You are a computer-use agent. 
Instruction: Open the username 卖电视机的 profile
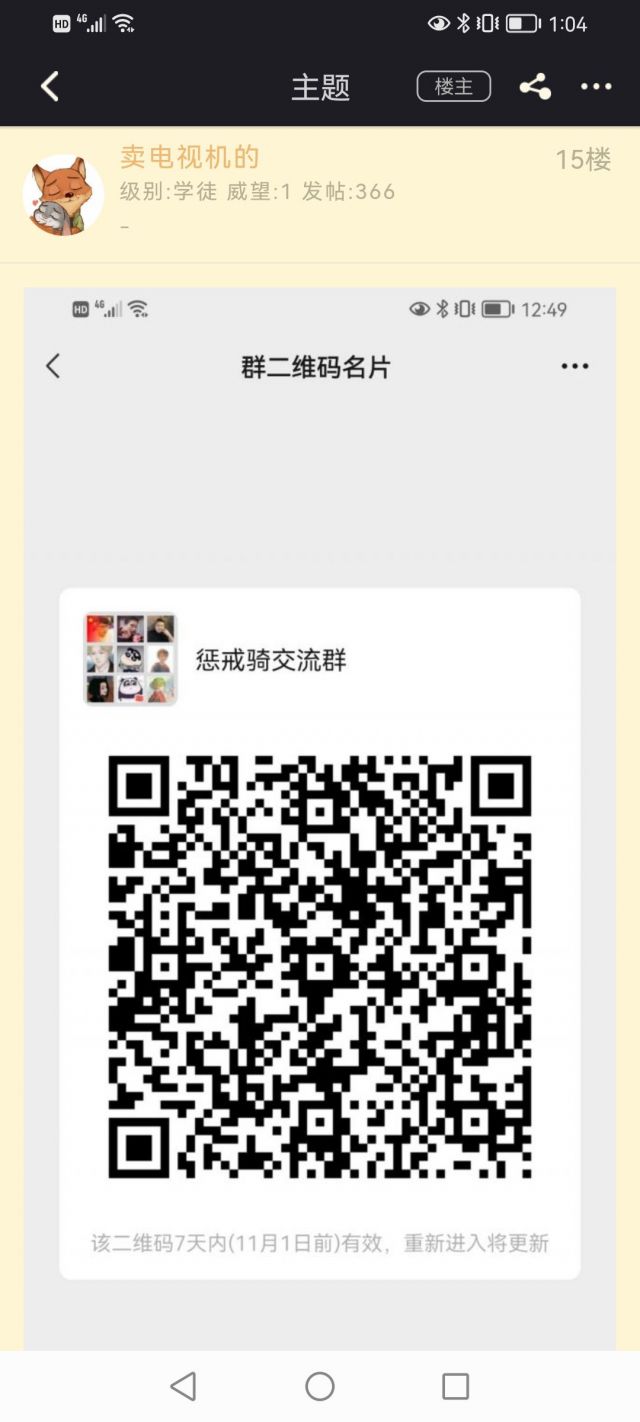point(189,157)
